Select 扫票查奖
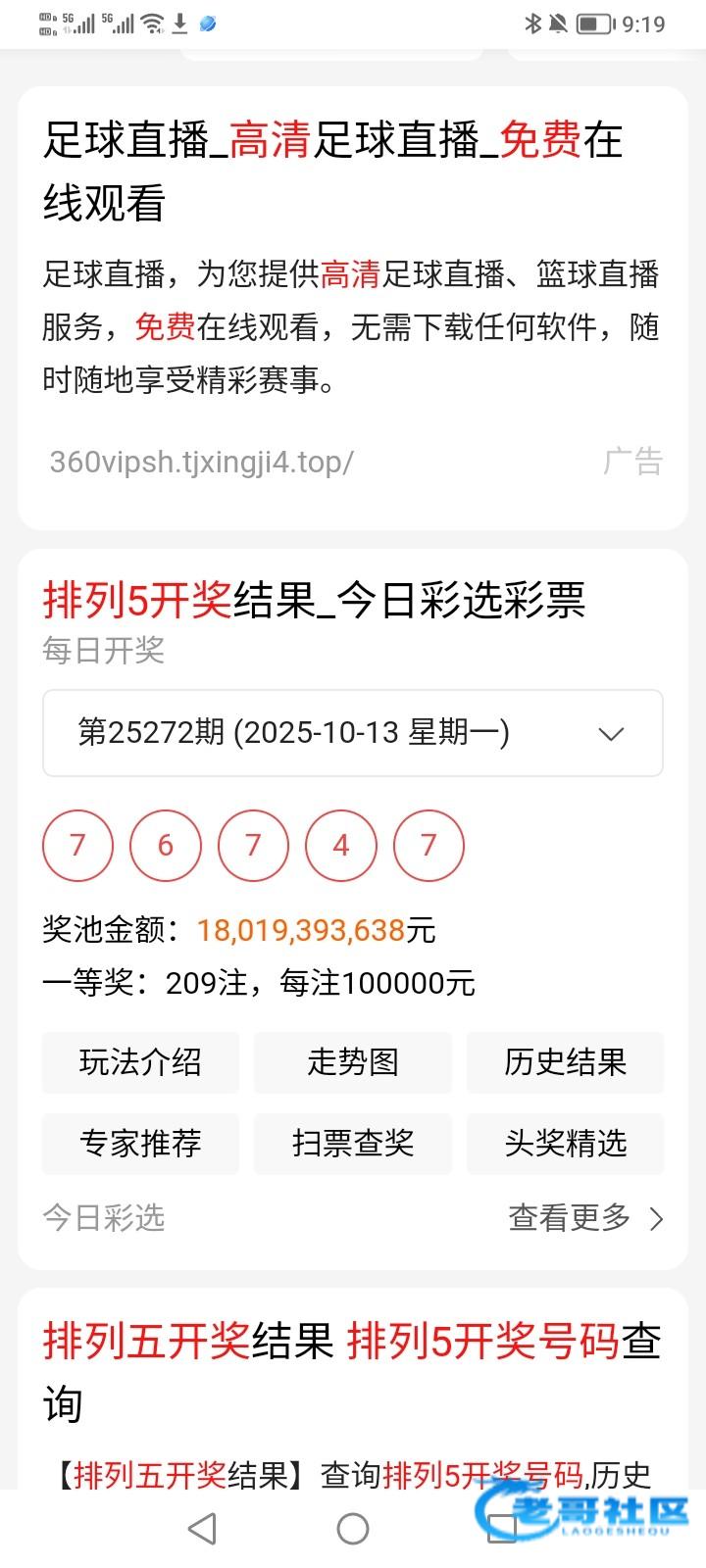Viewport: 706px width, 1568px height. point(352,1143)
